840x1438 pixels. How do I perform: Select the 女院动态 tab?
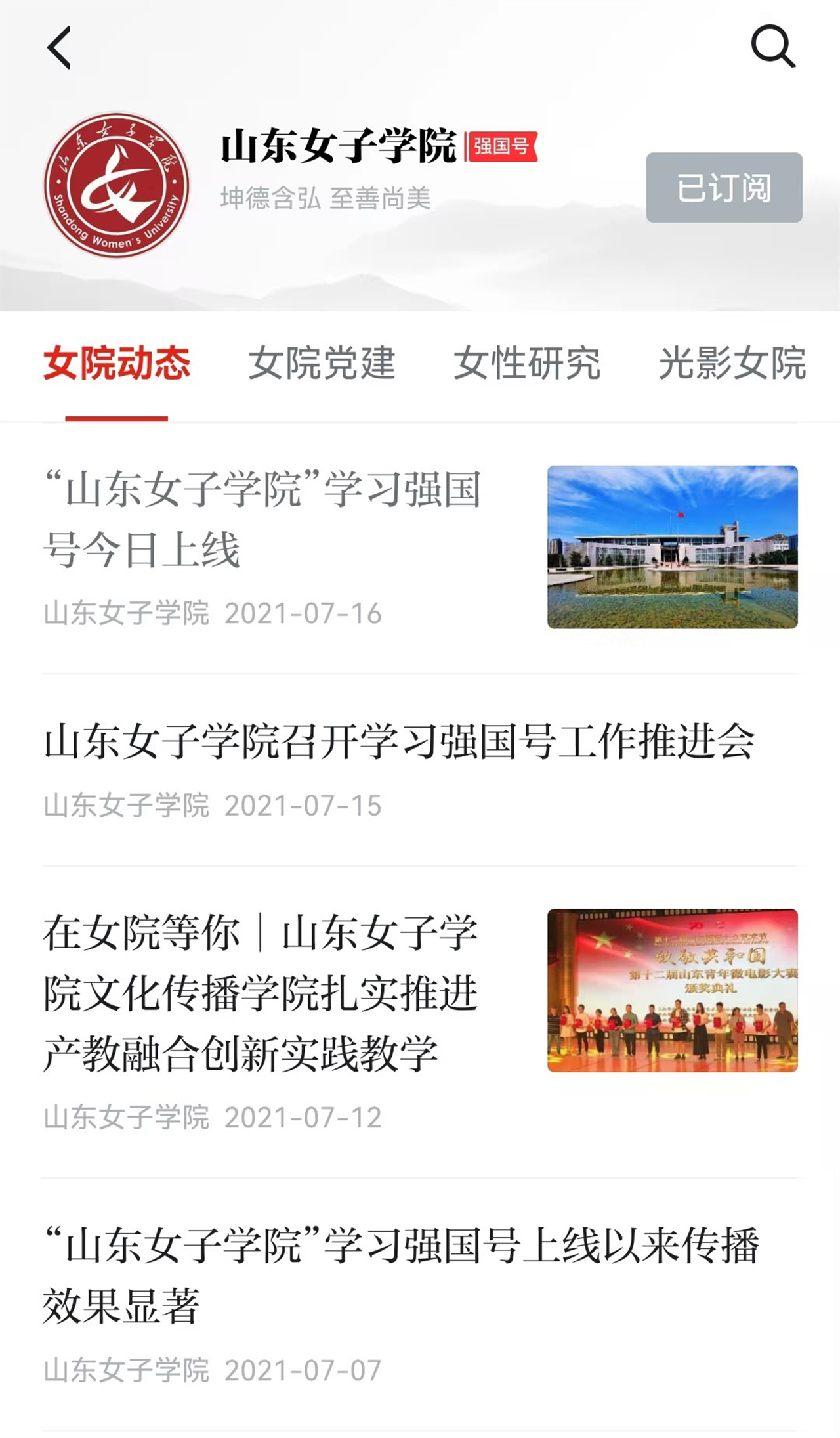pyautogui.click(x=117, y=363)
